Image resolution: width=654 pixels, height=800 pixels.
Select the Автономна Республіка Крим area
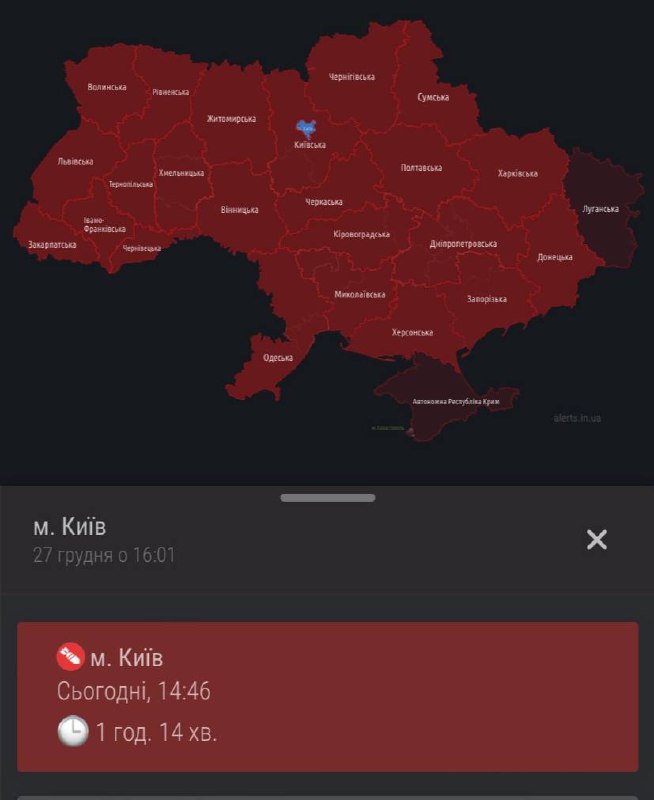(x=455, y=402)
